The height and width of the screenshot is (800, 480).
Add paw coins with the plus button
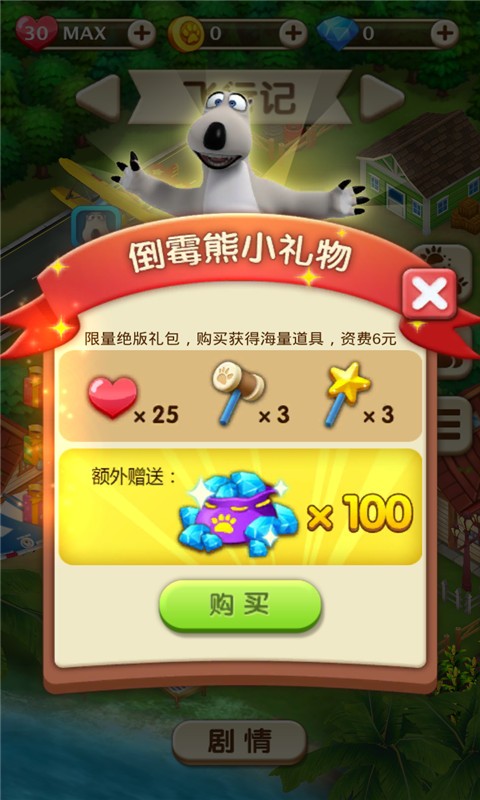pos(293,34)
